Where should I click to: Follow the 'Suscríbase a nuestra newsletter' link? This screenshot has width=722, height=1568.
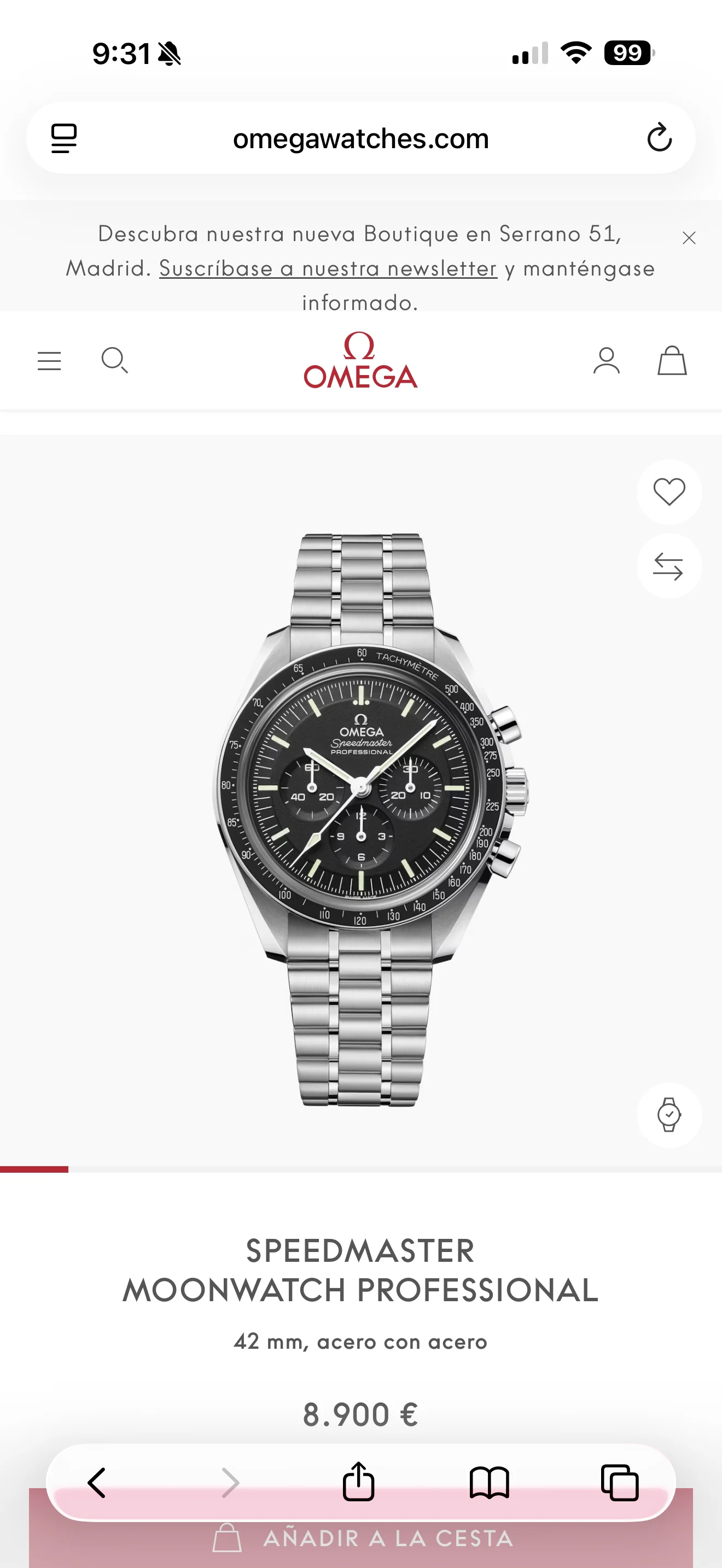click(328, 268)
